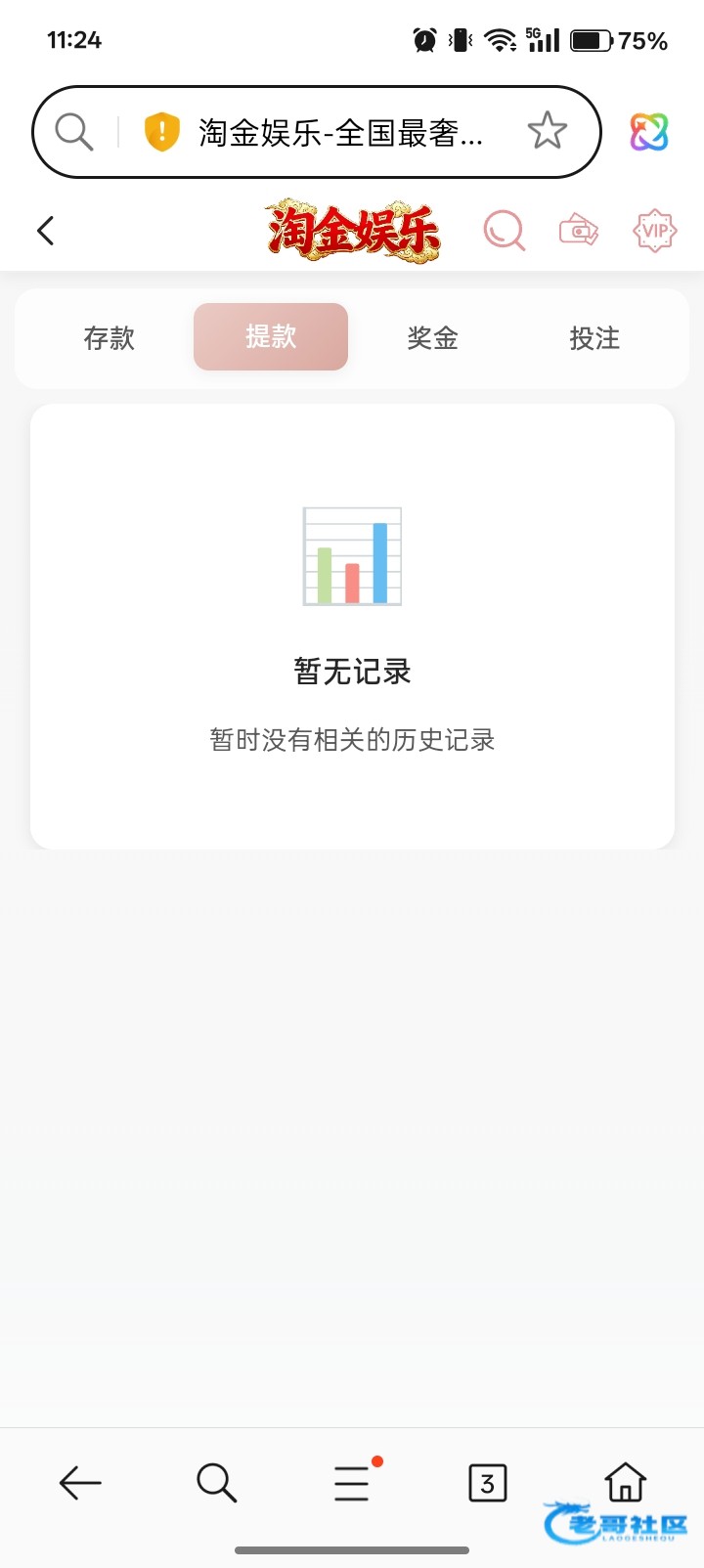This screenshot has height=1568, width=704.
Task: Tap the browser address bar
Action: [340, 132]
